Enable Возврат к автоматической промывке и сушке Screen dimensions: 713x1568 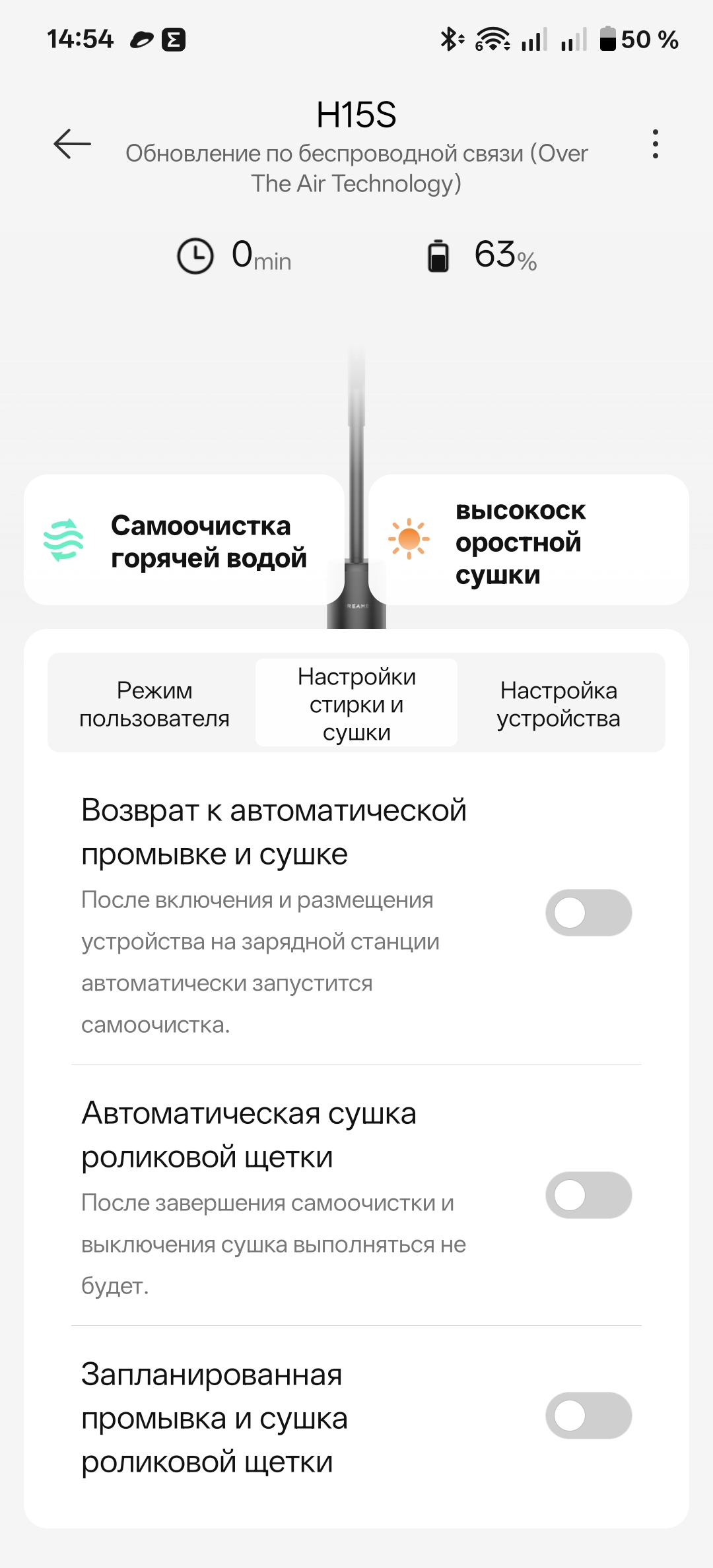point(588,913)
